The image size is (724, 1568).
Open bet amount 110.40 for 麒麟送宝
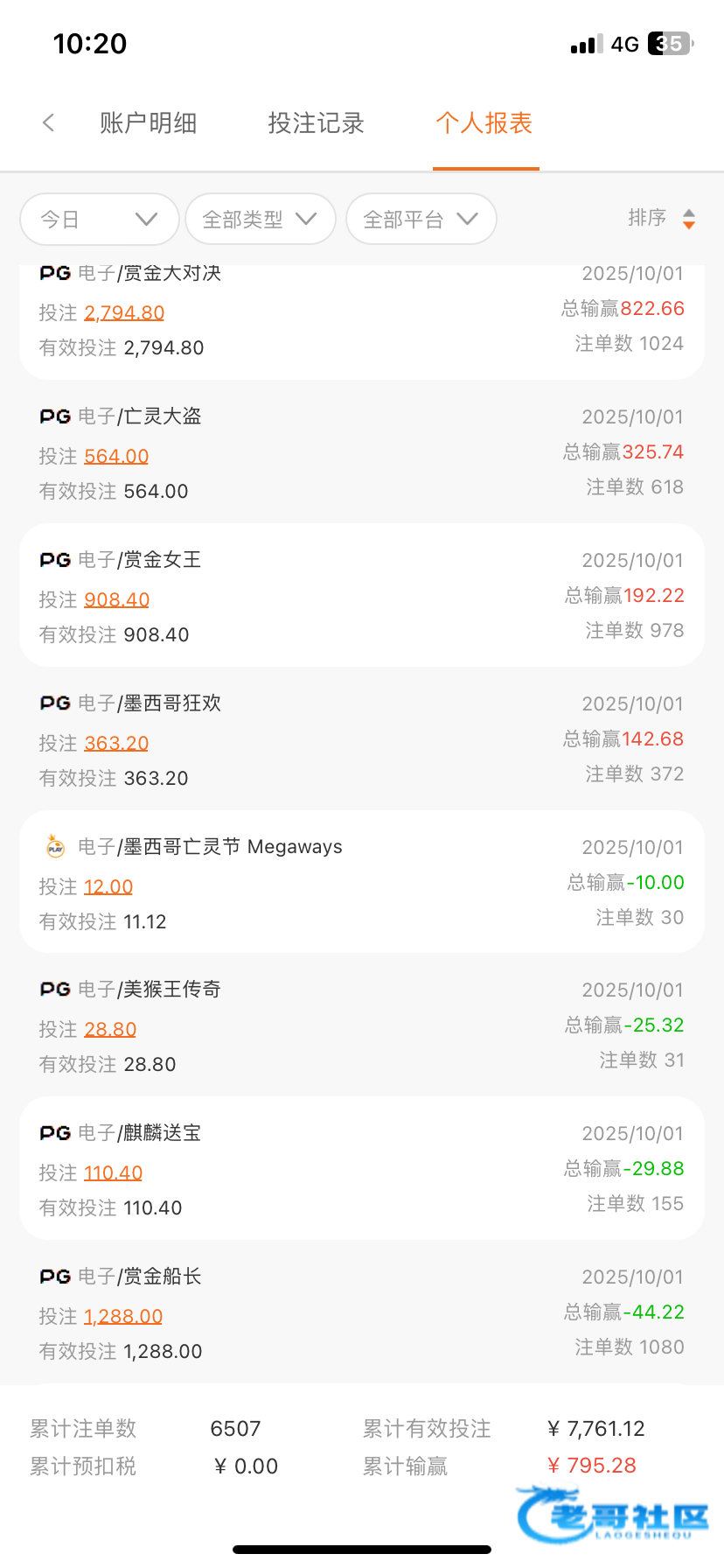[x=114, y=1172]
